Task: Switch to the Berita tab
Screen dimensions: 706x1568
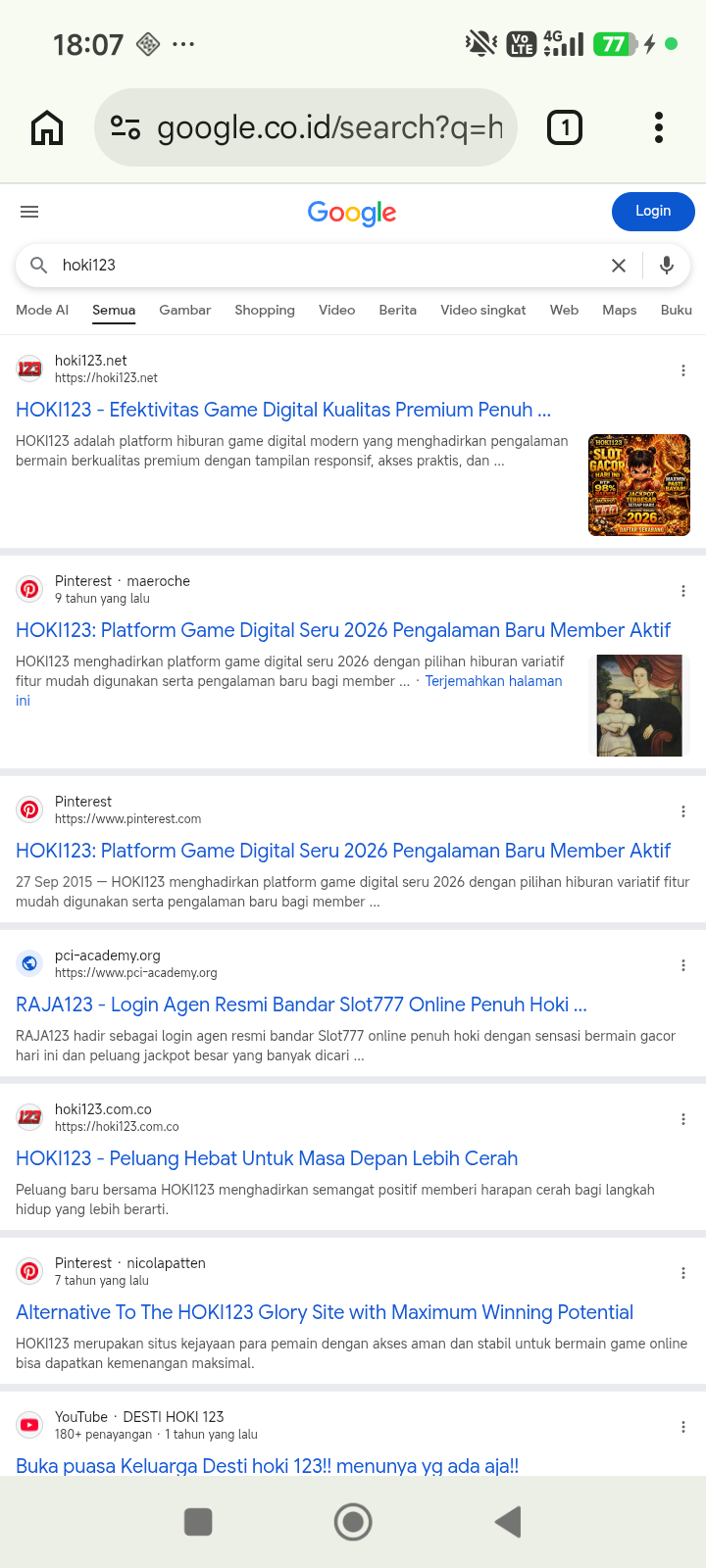Action: point(397,310)
